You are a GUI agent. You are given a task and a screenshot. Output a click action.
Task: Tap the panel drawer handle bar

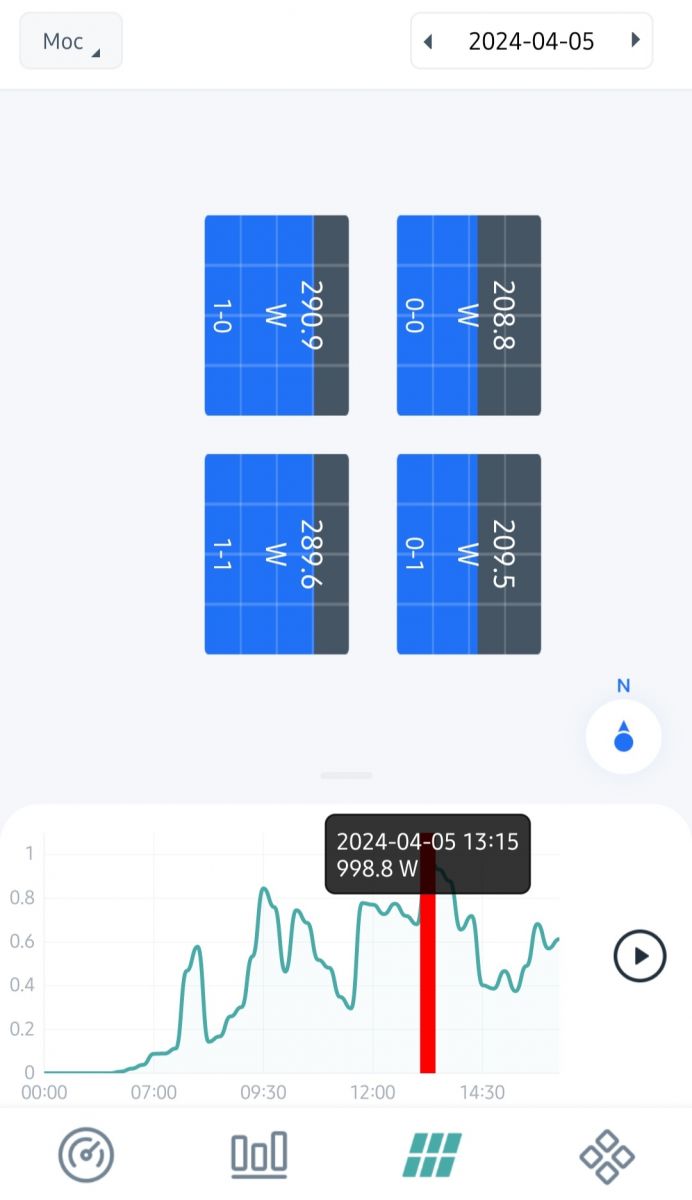346,775
